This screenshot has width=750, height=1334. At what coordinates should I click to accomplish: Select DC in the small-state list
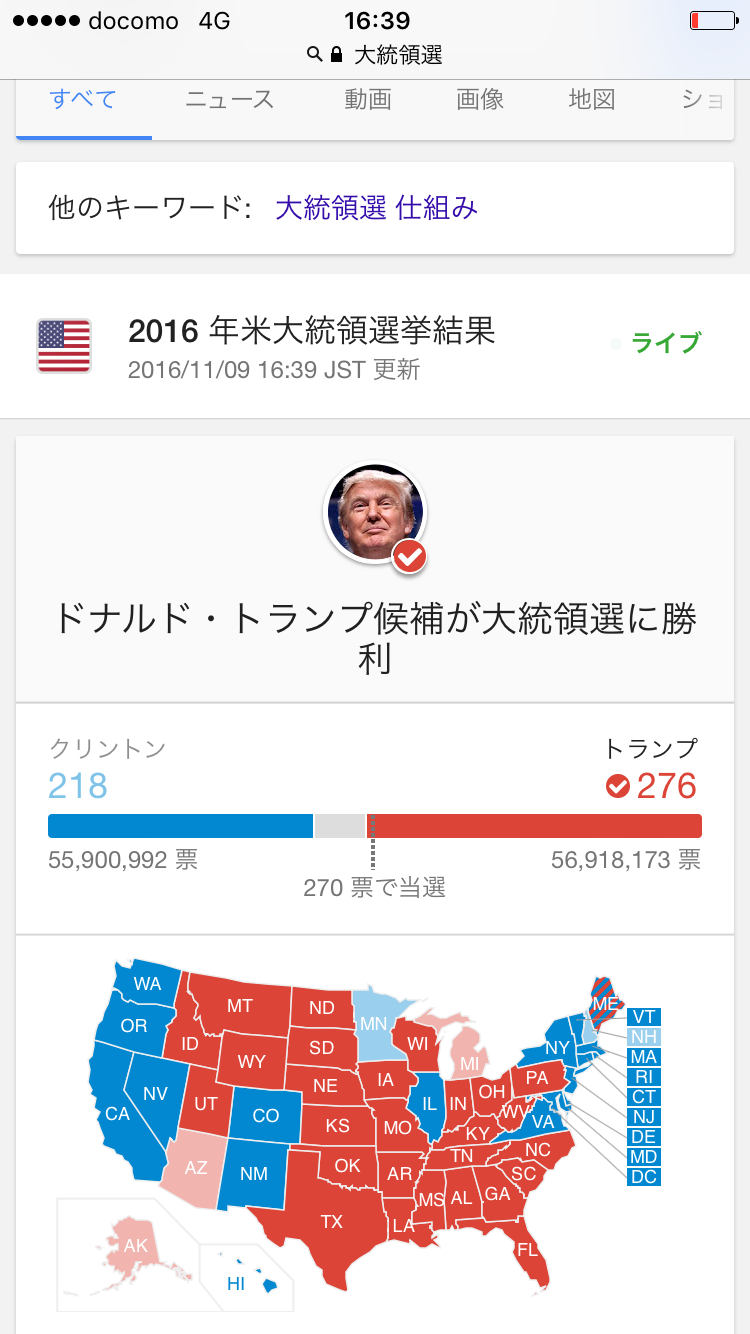644,1177
